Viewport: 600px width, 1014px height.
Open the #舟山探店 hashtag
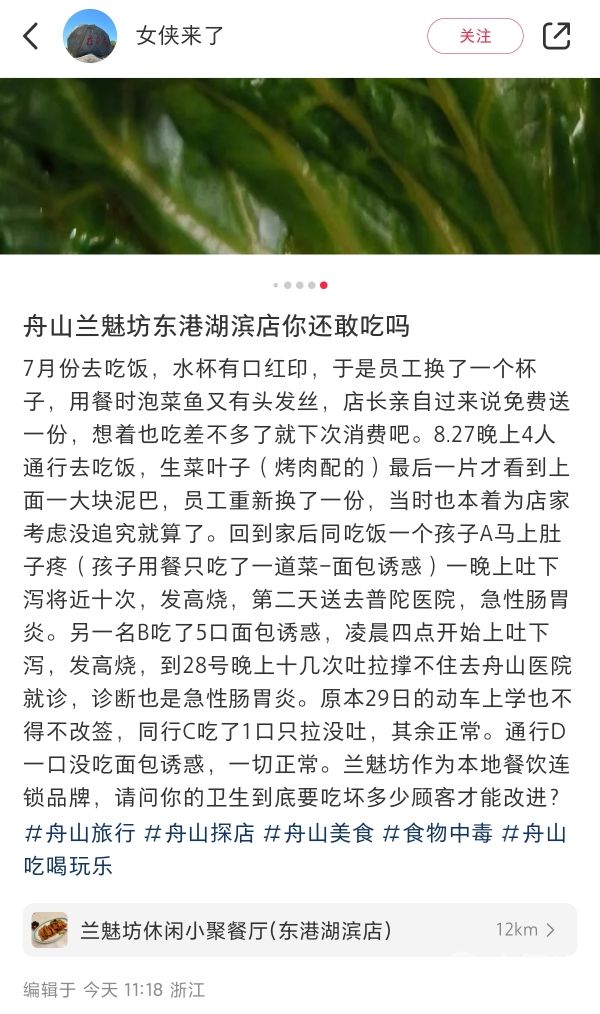pyautogui.click(x=199, y=833)
